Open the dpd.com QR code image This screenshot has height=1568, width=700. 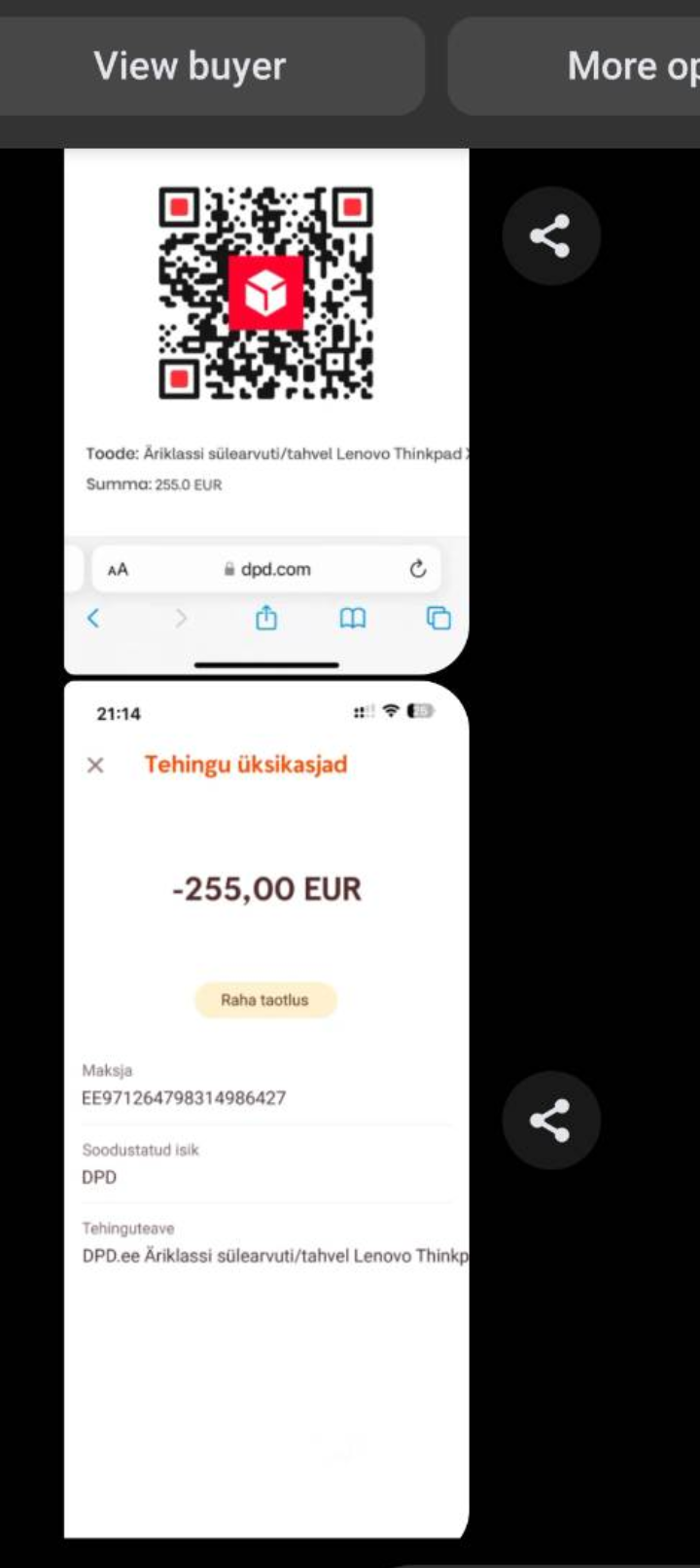click(x=266, y=411)
